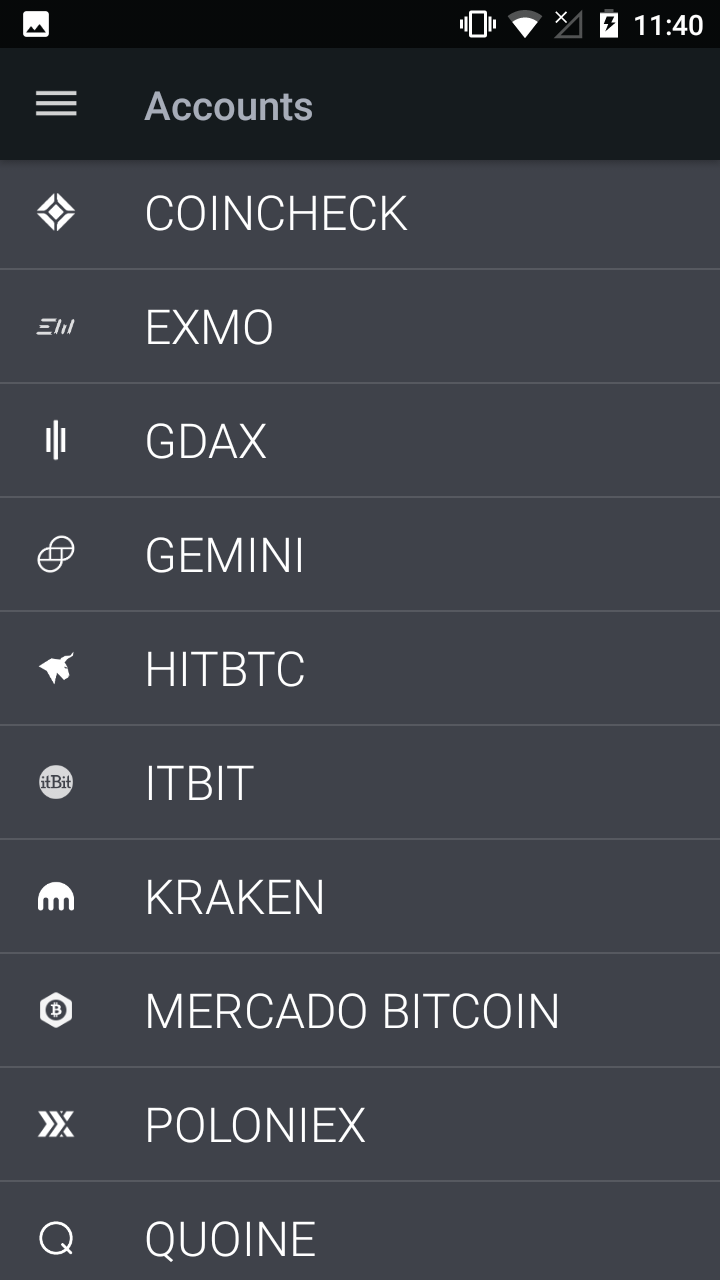Open MERCADO BITCOIN account

[360, 1011]
